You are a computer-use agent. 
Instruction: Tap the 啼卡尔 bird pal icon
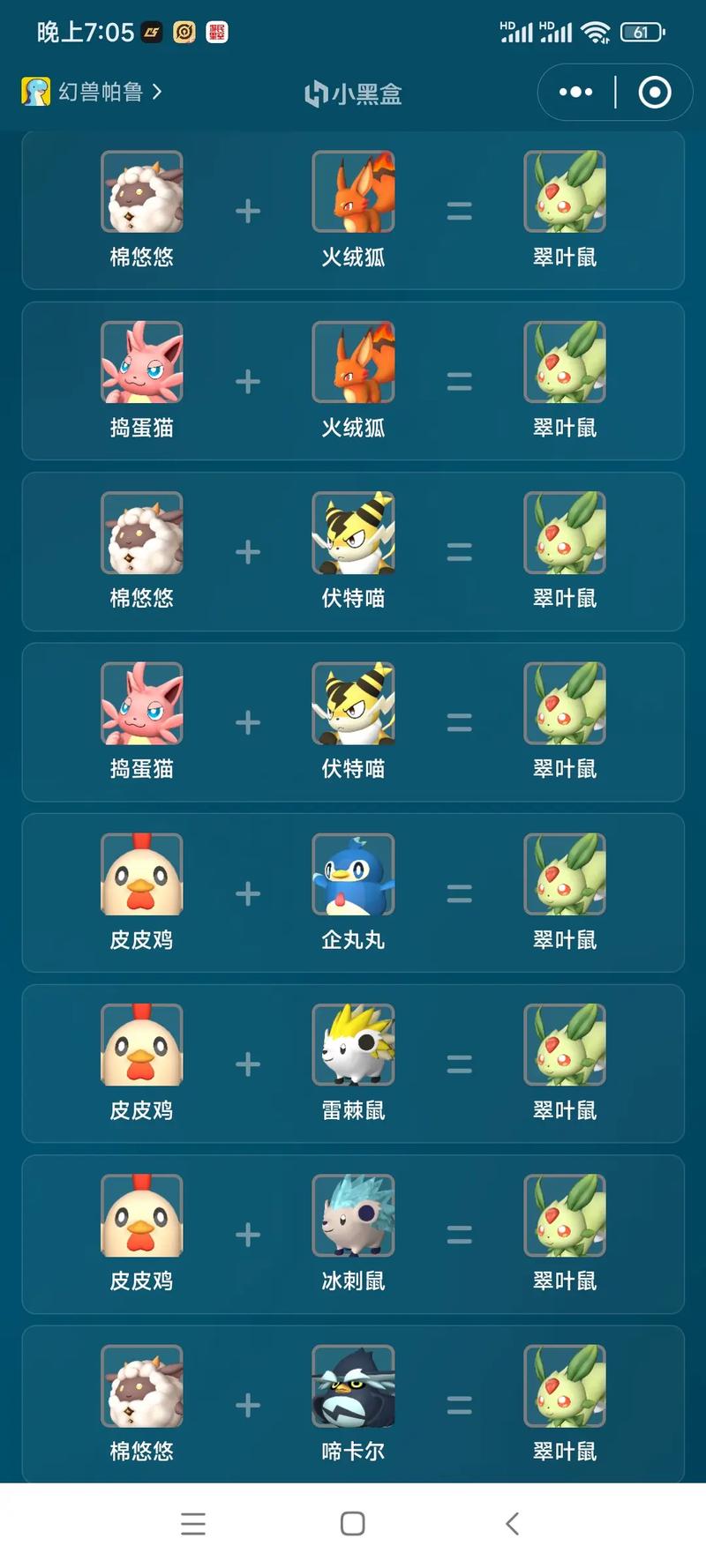coord(353,1389)
